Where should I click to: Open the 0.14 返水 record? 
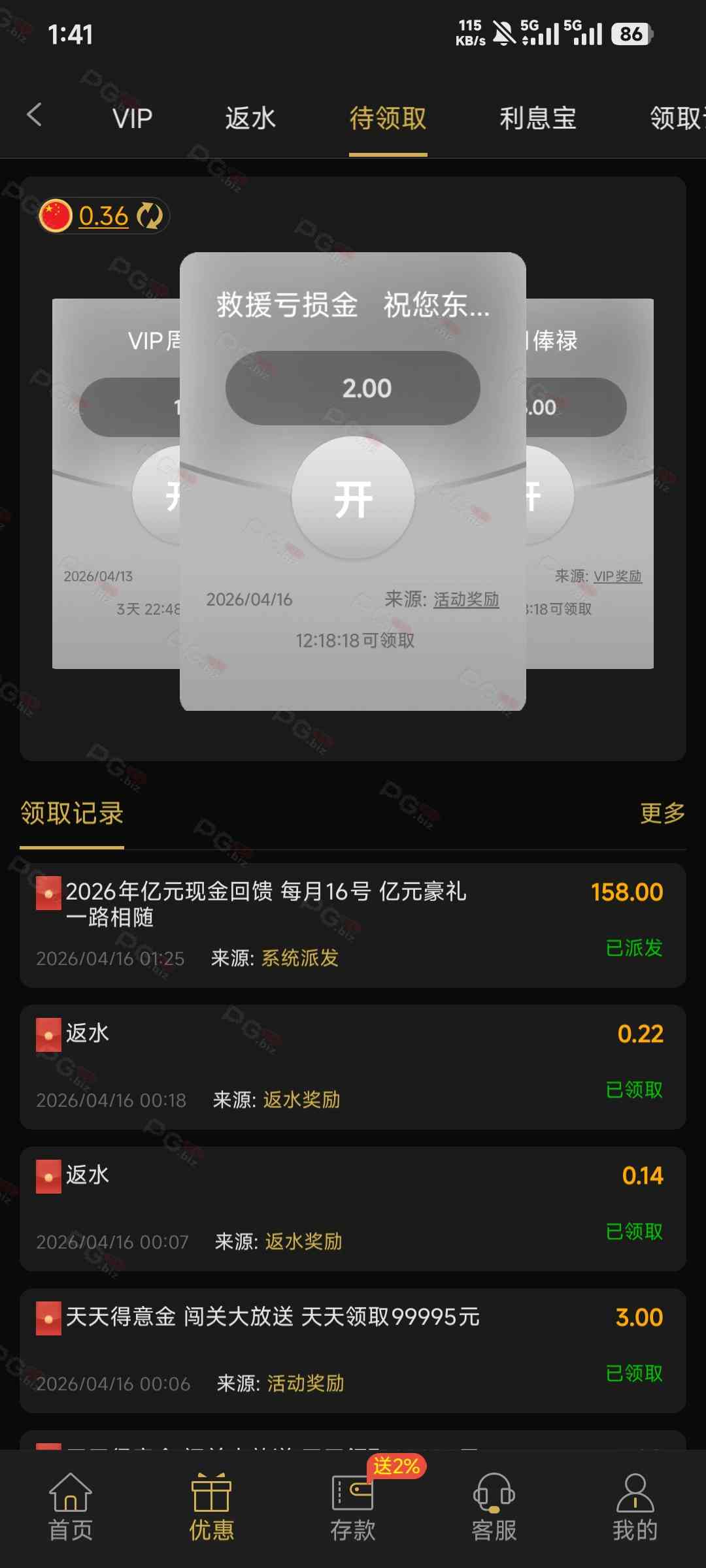(353, 1208)
